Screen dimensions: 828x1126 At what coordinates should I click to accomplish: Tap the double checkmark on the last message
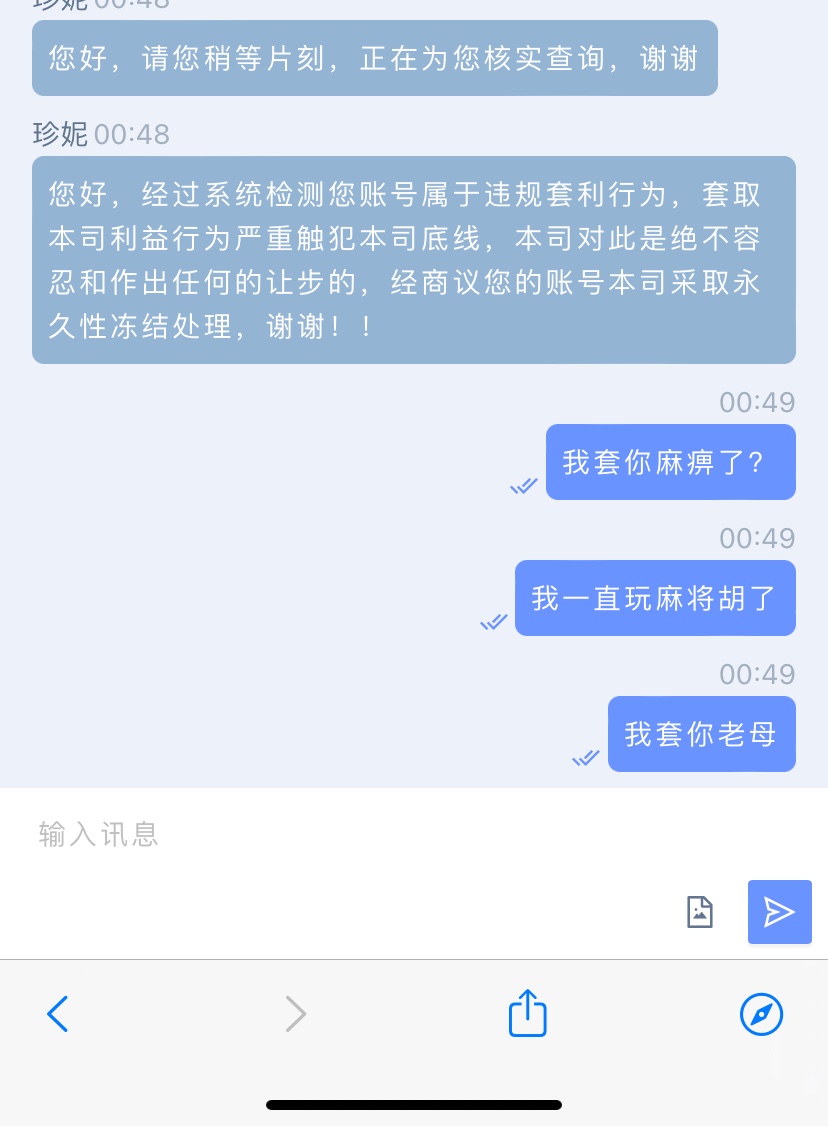(585, 758)
